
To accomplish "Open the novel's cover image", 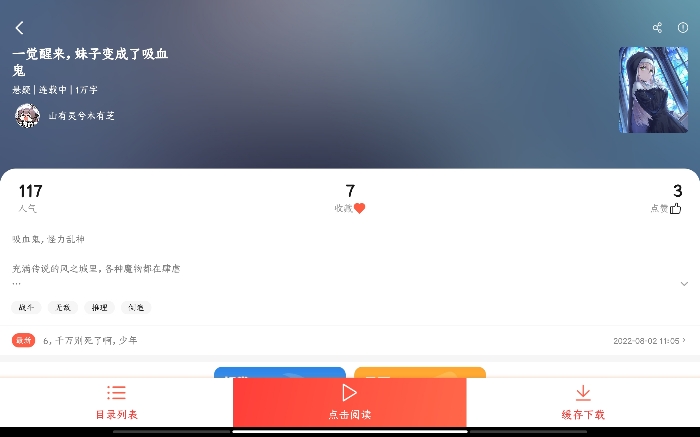I will (x=652, y=90).
